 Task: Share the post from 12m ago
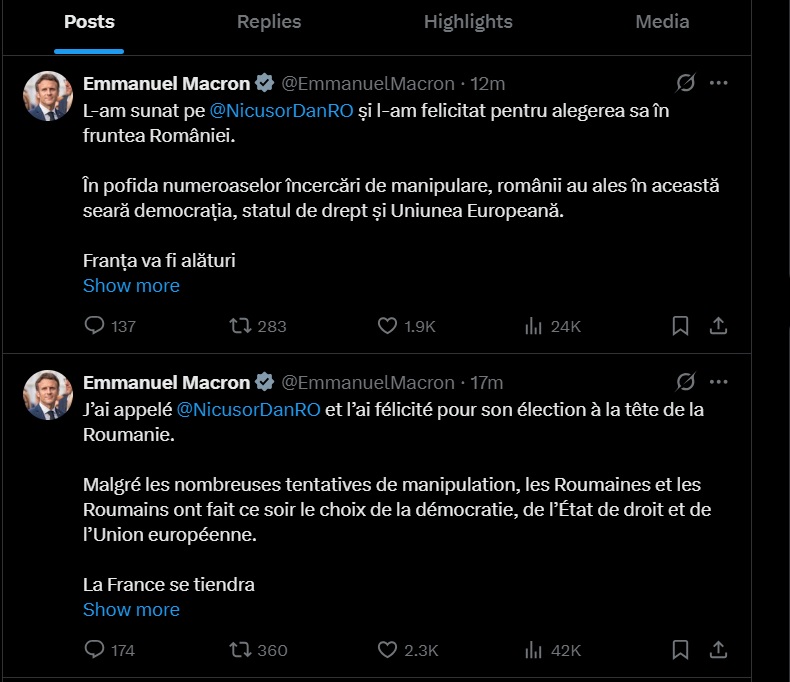pos(718,326)
